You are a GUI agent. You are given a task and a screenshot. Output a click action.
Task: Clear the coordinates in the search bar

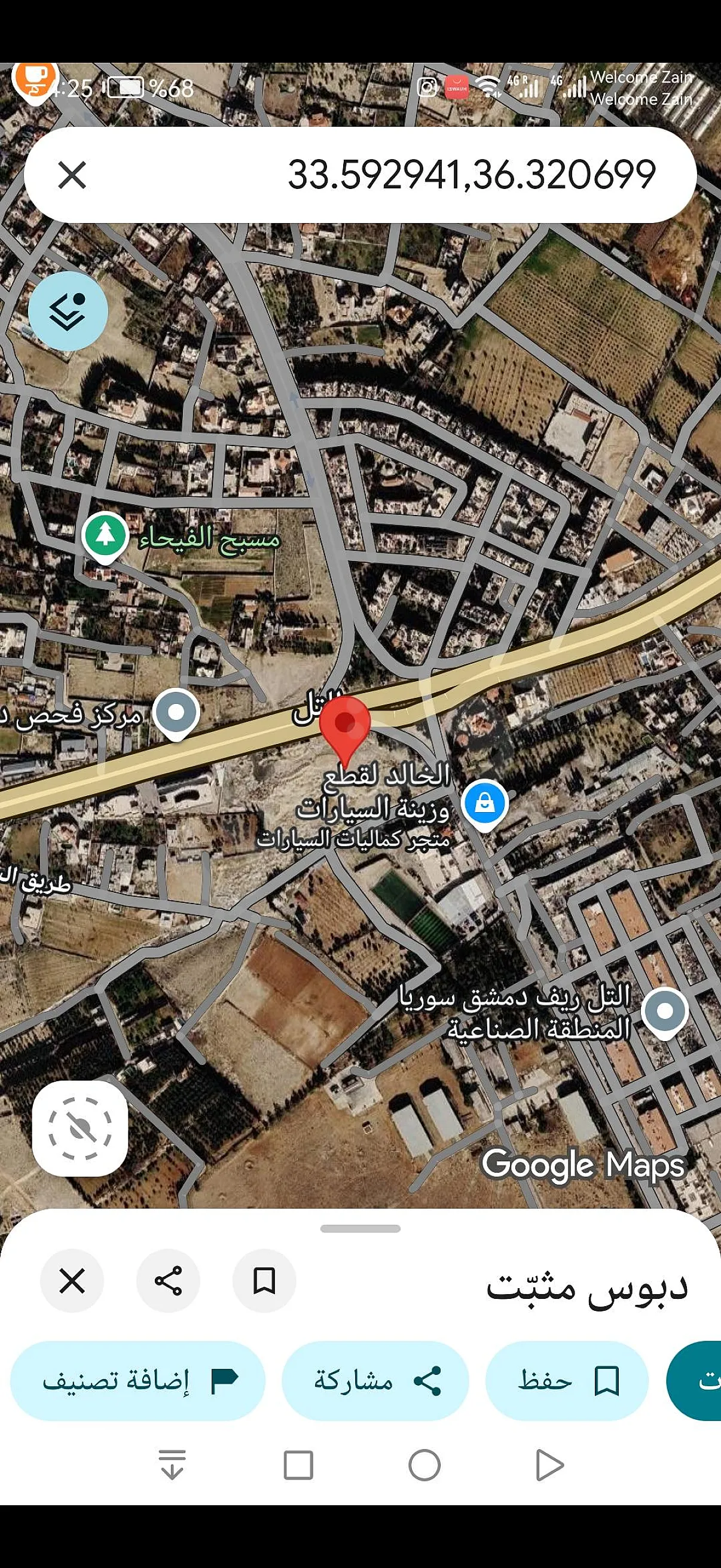point(72,175)
